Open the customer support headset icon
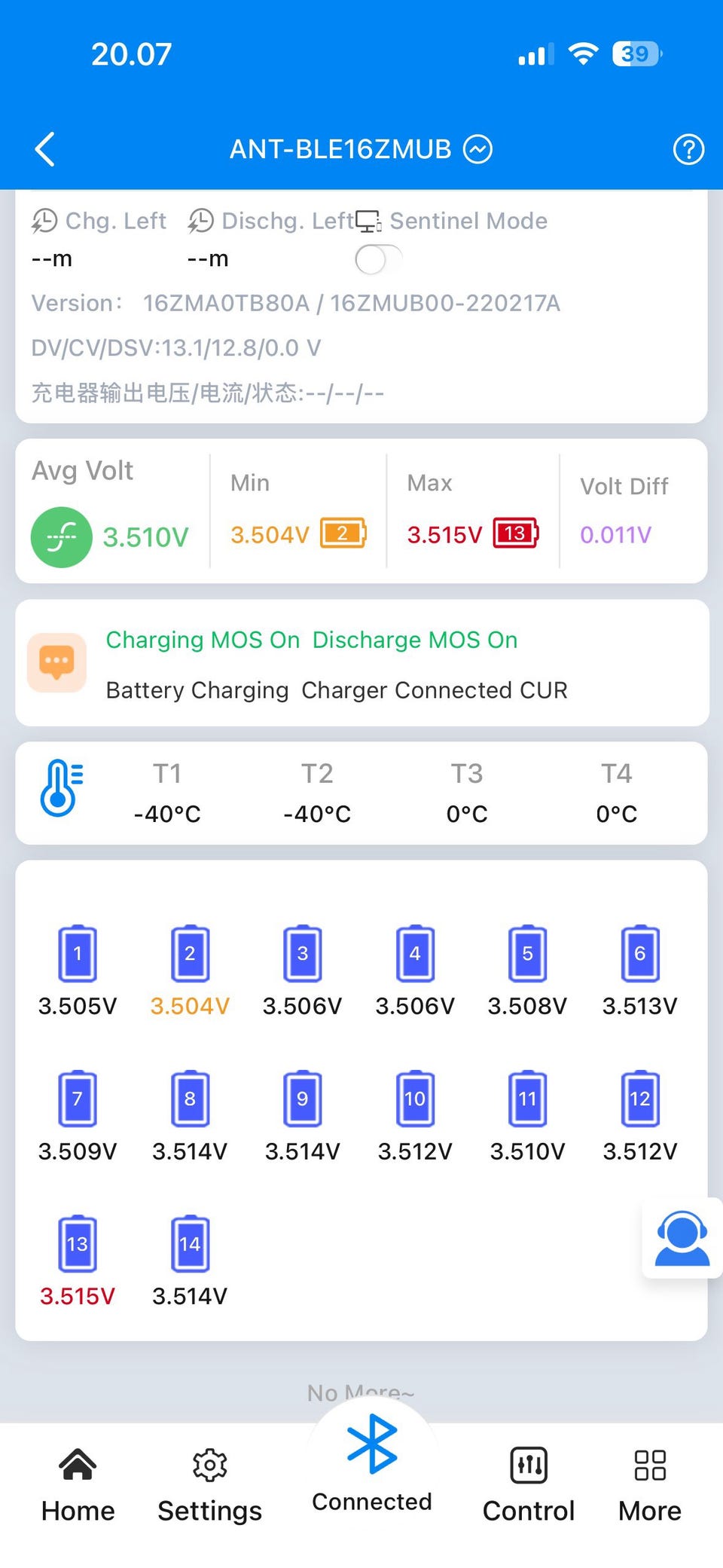This screenshot has width=723, height=1568. click(682, 1239)
